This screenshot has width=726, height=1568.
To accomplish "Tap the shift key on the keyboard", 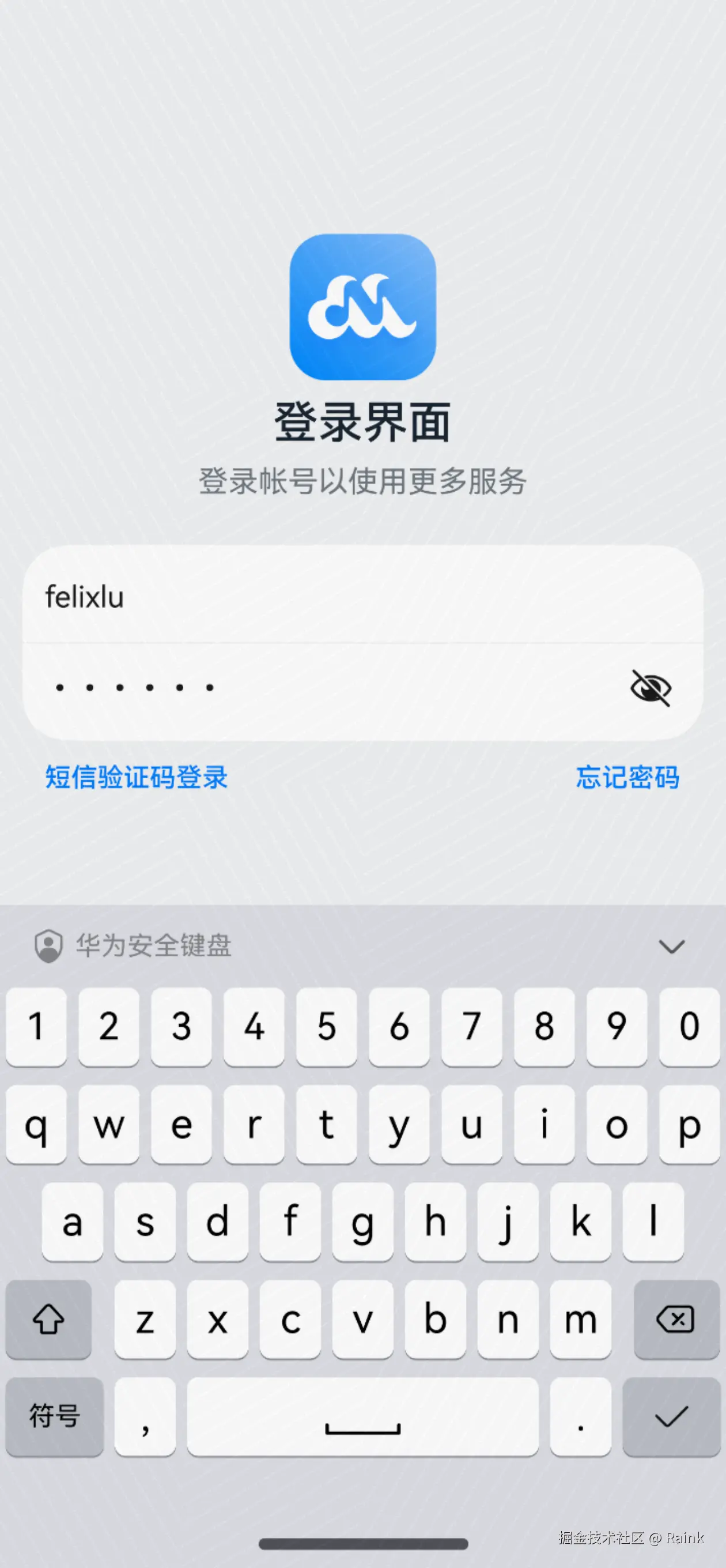I will click(48, 1319).
